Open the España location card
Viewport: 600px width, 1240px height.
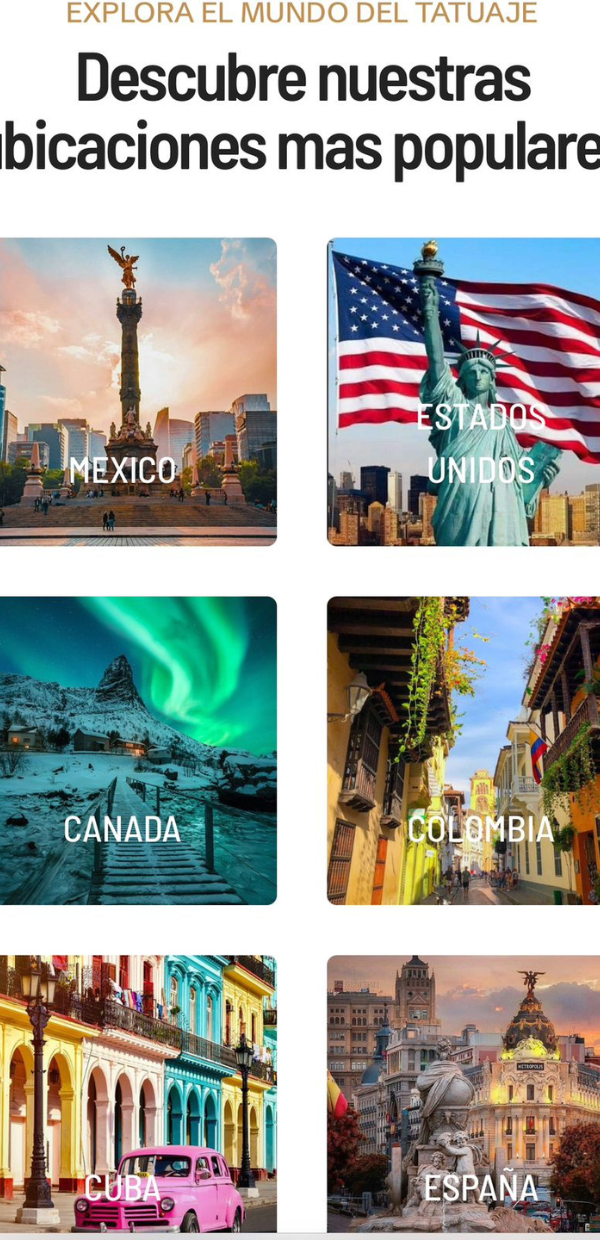[464, 1094]
